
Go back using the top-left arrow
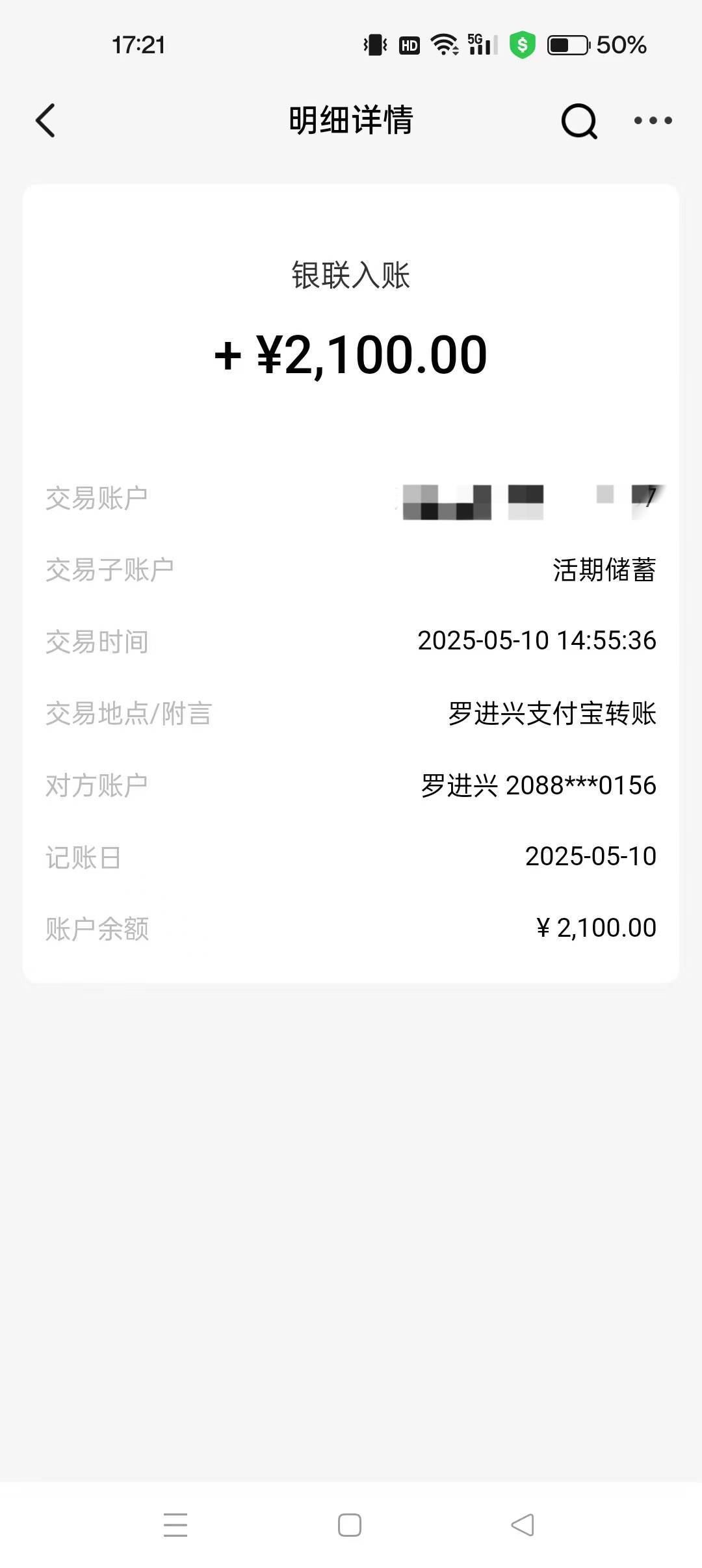(45, 120)
